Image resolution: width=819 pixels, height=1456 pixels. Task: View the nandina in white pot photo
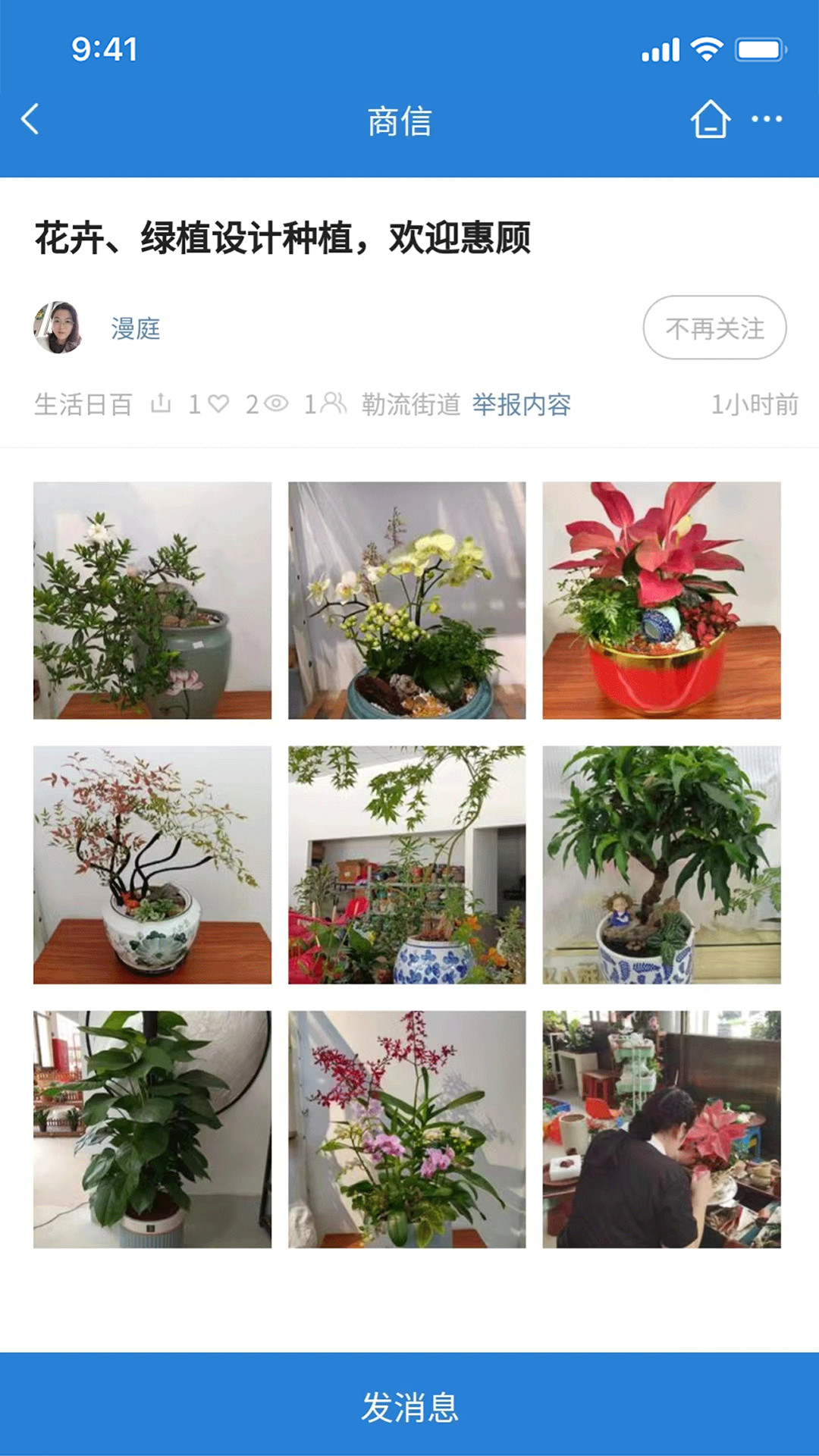tap(152, 864)
